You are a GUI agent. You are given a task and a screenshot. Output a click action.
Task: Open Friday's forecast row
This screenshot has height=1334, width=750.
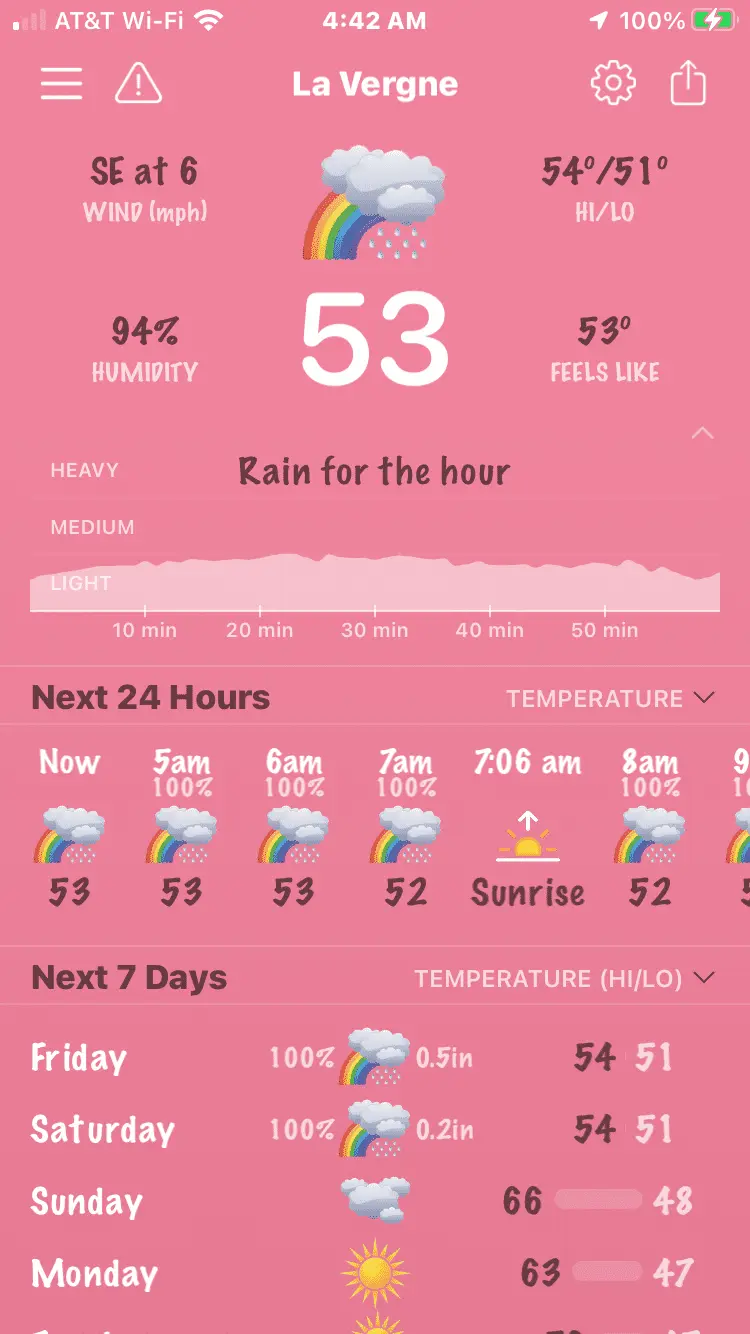click(375, 1057)
